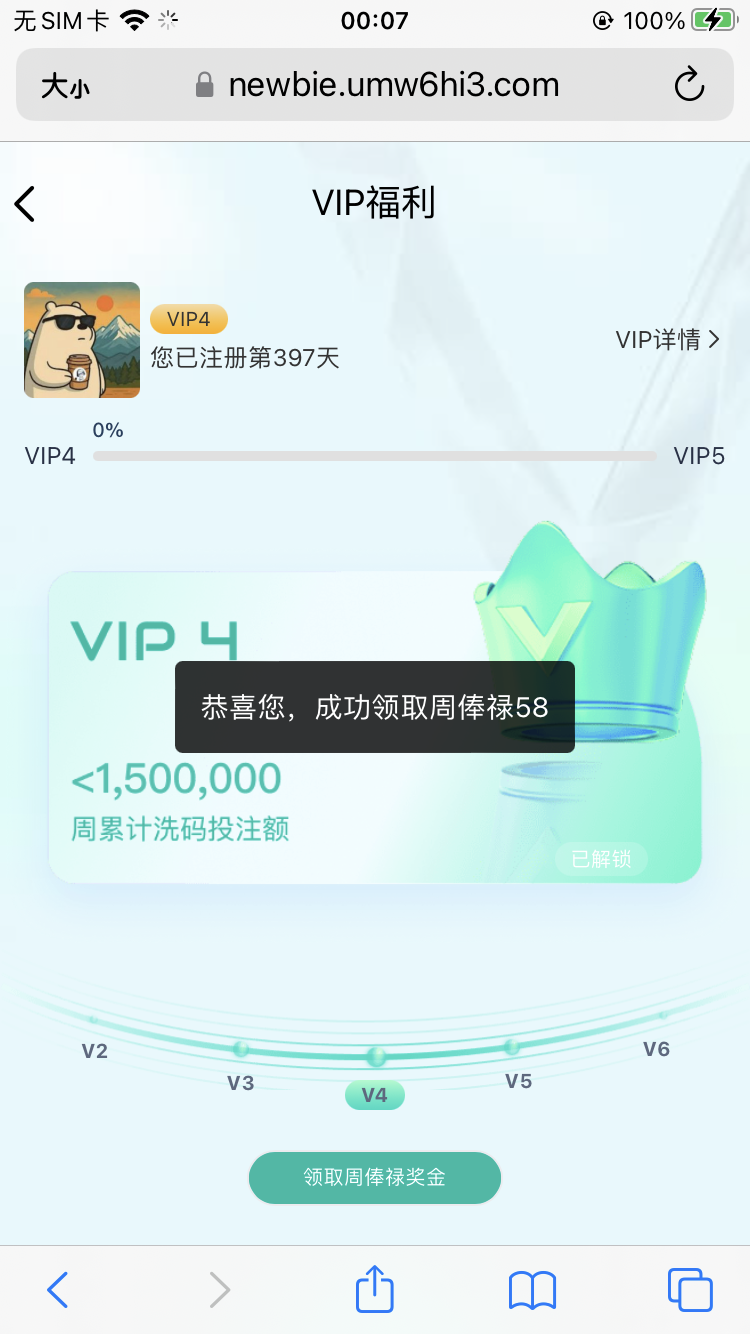
Task: Tap the address bar URL
Action: (x=392, y=85)
